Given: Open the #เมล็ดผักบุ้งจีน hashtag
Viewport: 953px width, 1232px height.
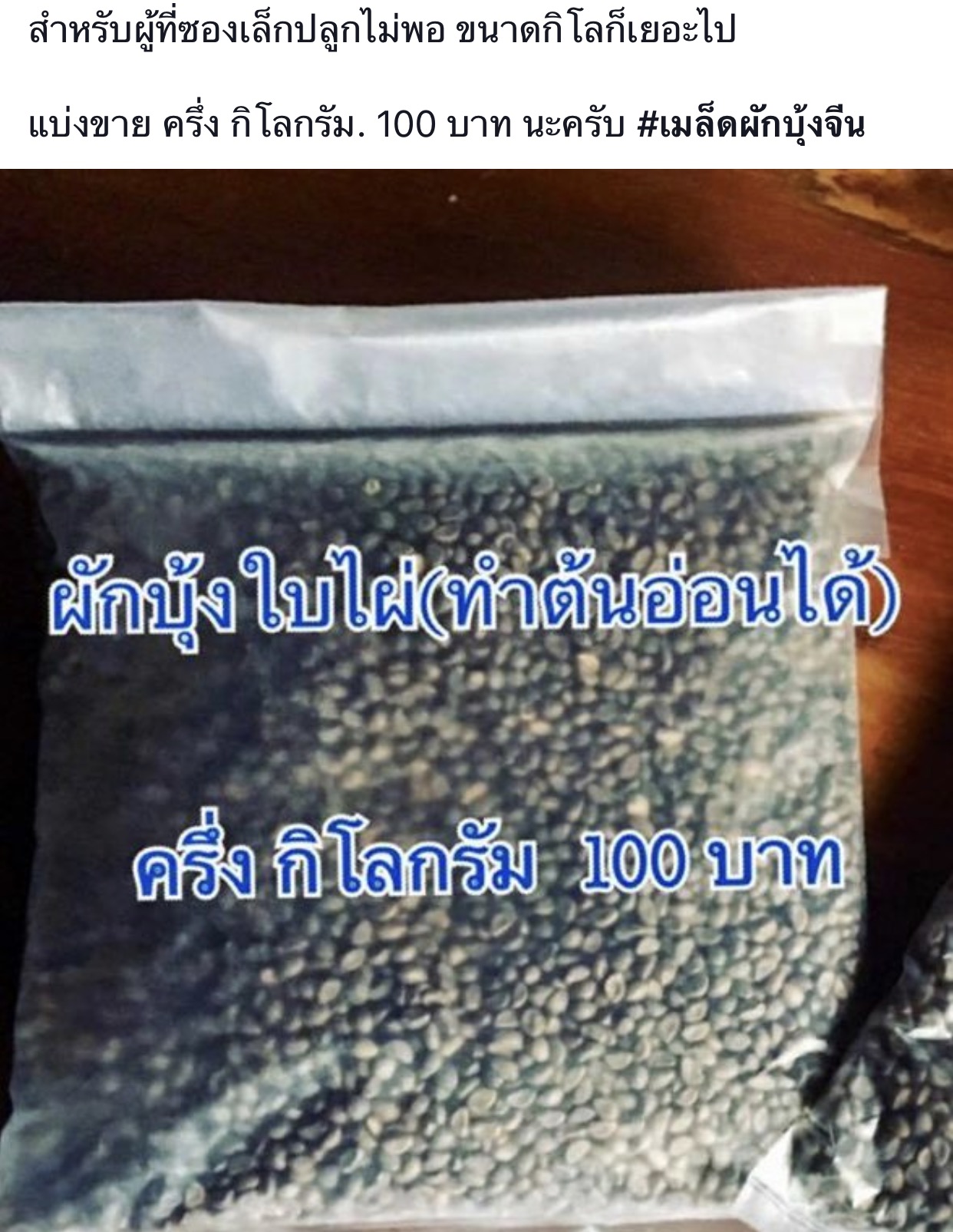Looking at the screenshot, I should tap(751, 125).
